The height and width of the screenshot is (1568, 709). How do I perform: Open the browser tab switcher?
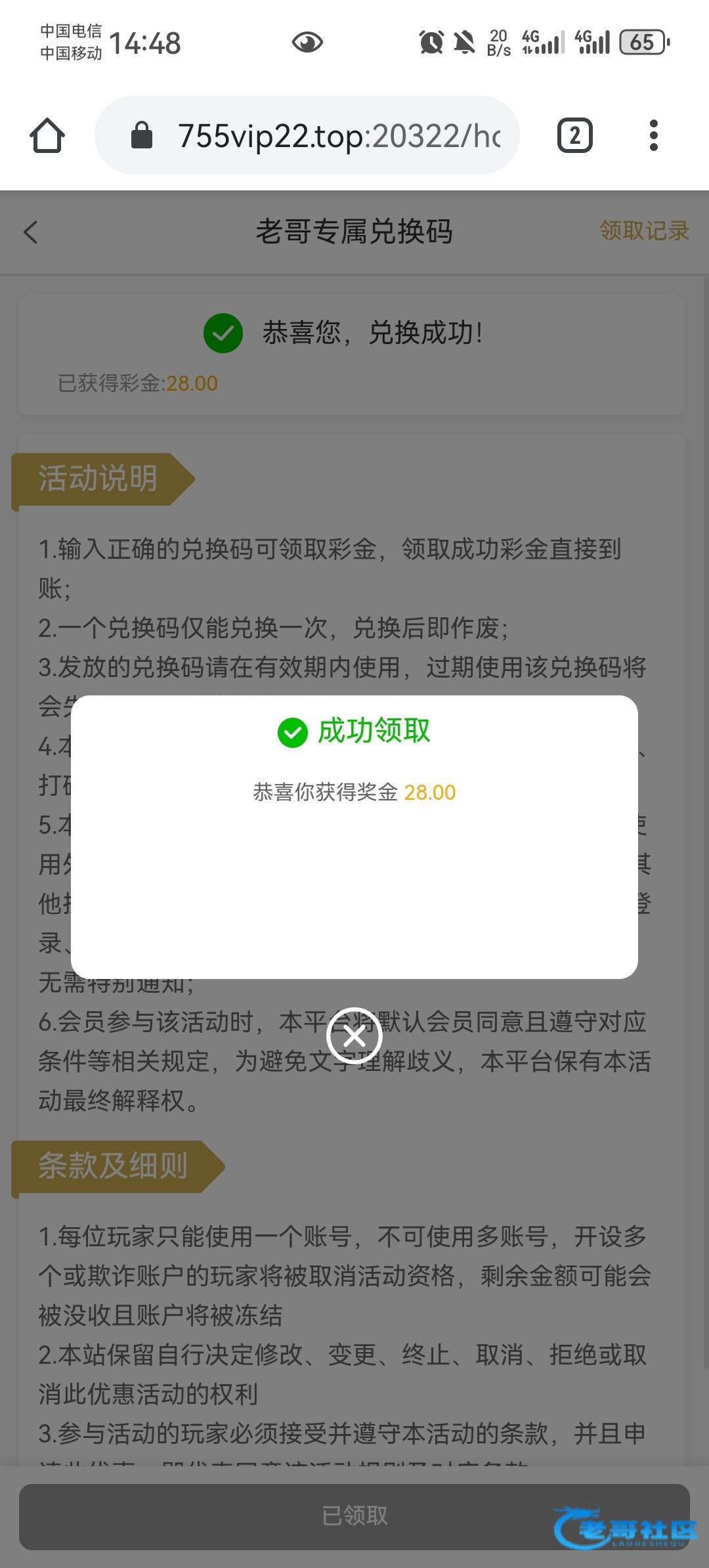click(575, 136)
